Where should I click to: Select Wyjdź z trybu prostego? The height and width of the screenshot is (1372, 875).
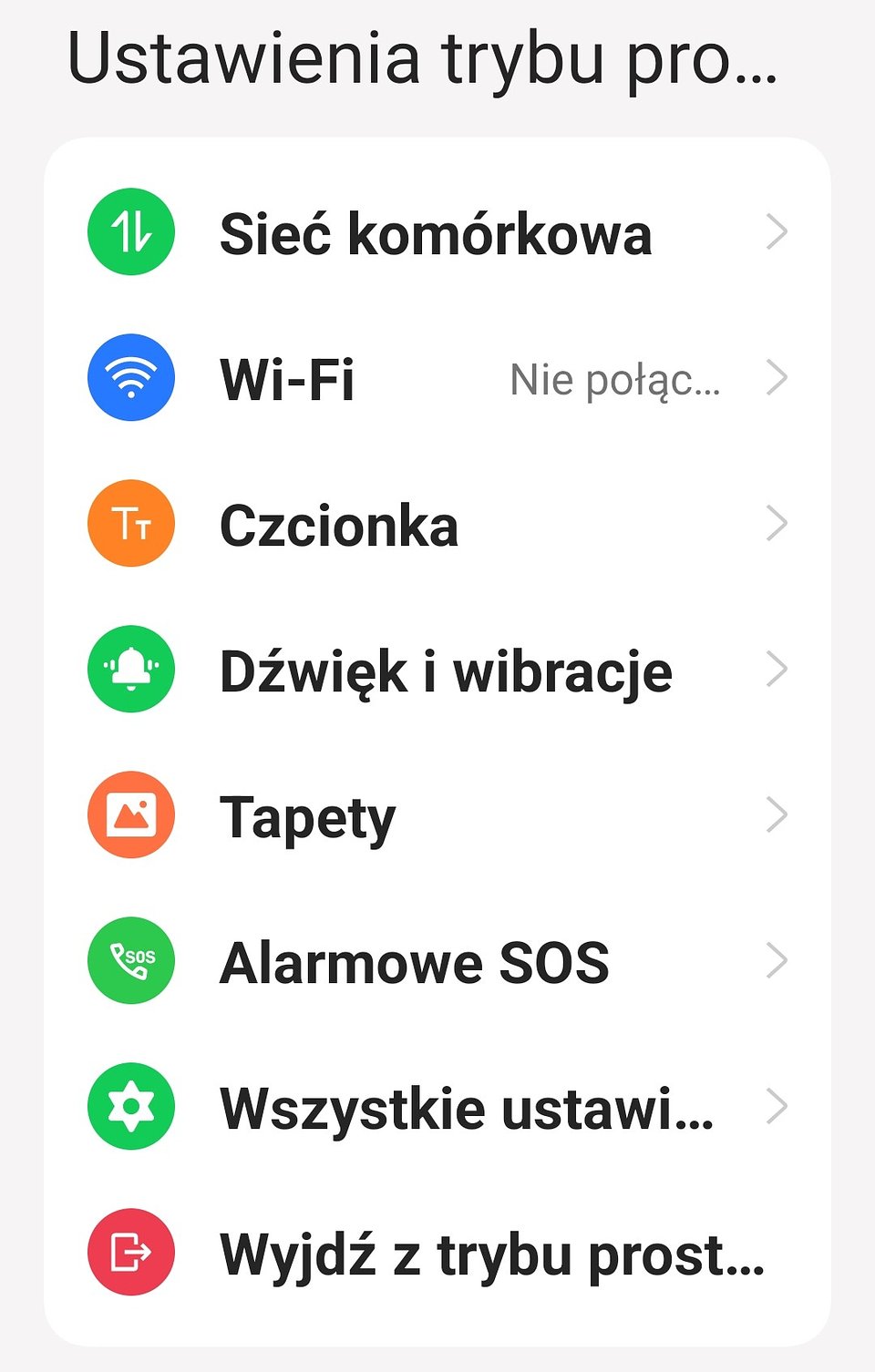(436, 1254)
